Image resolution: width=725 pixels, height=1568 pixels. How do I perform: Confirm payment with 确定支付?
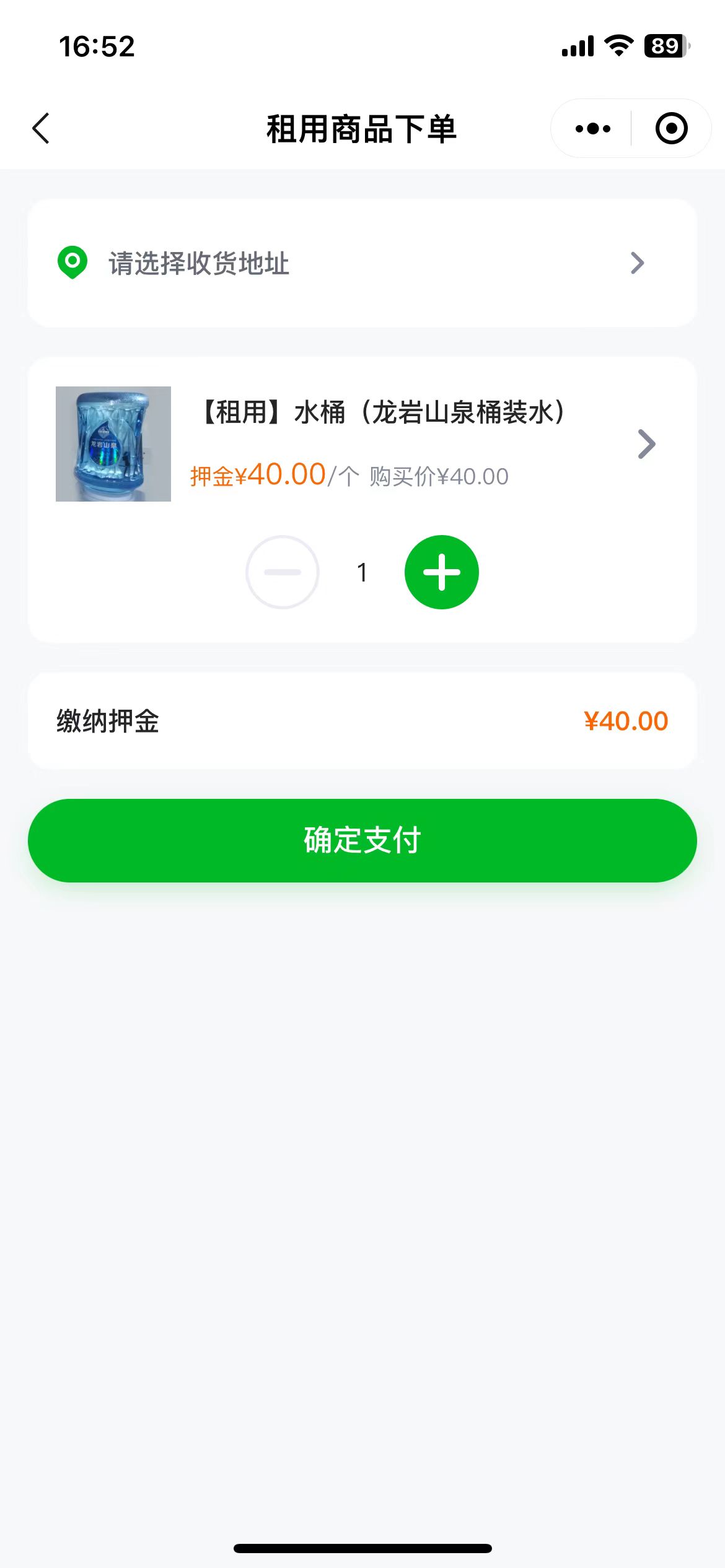point(362,840)
